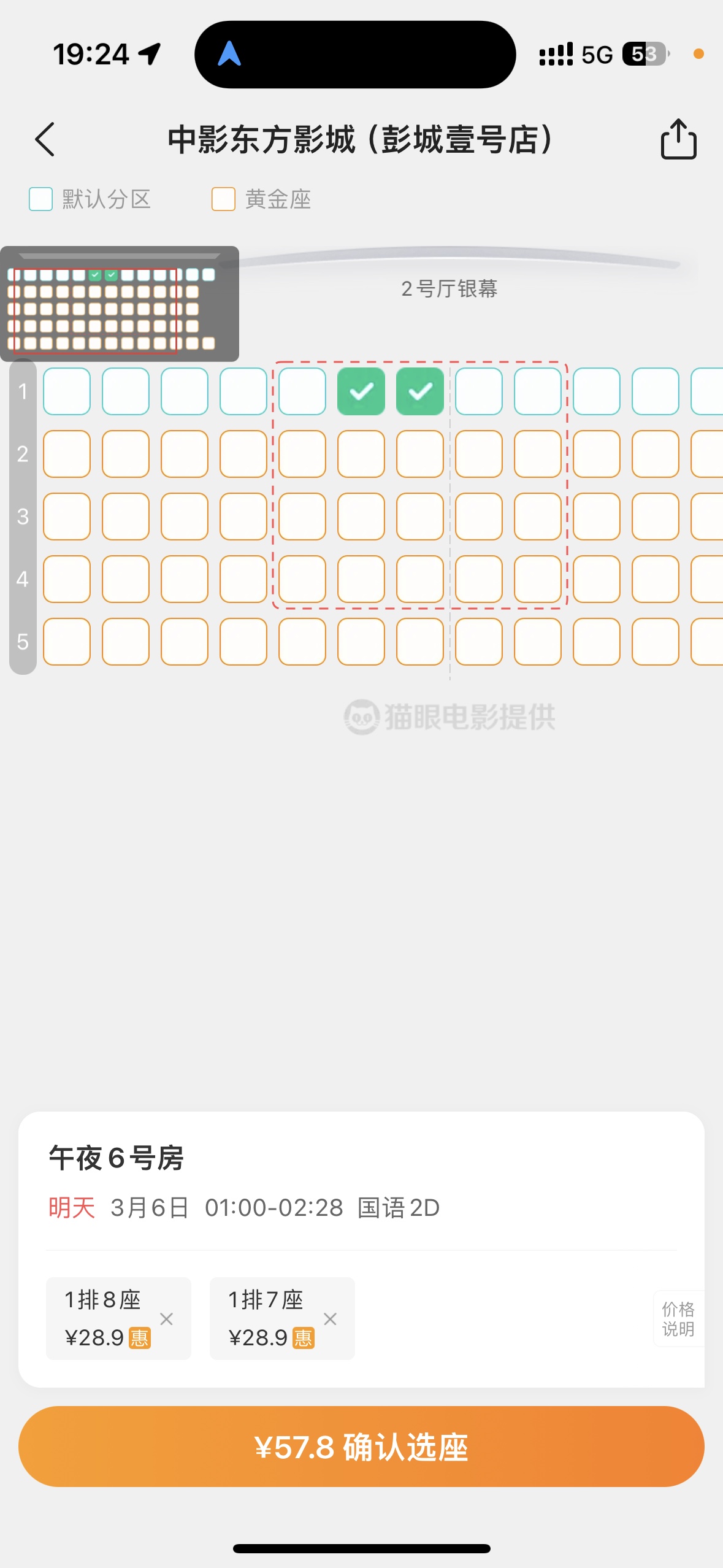
Task: Deselect the first green checked seat in row 1
Action: click(x=361, y=391)
